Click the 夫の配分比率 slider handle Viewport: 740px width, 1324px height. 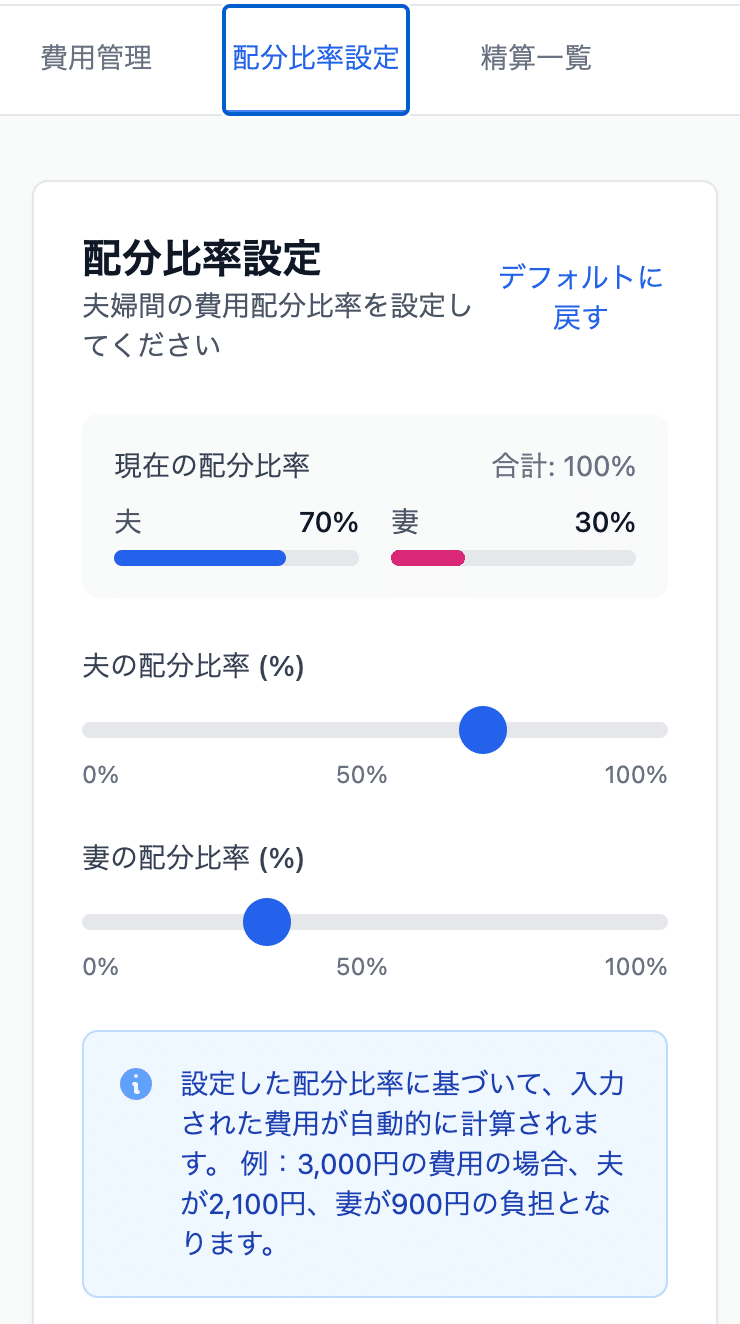(x=483, y=730)
